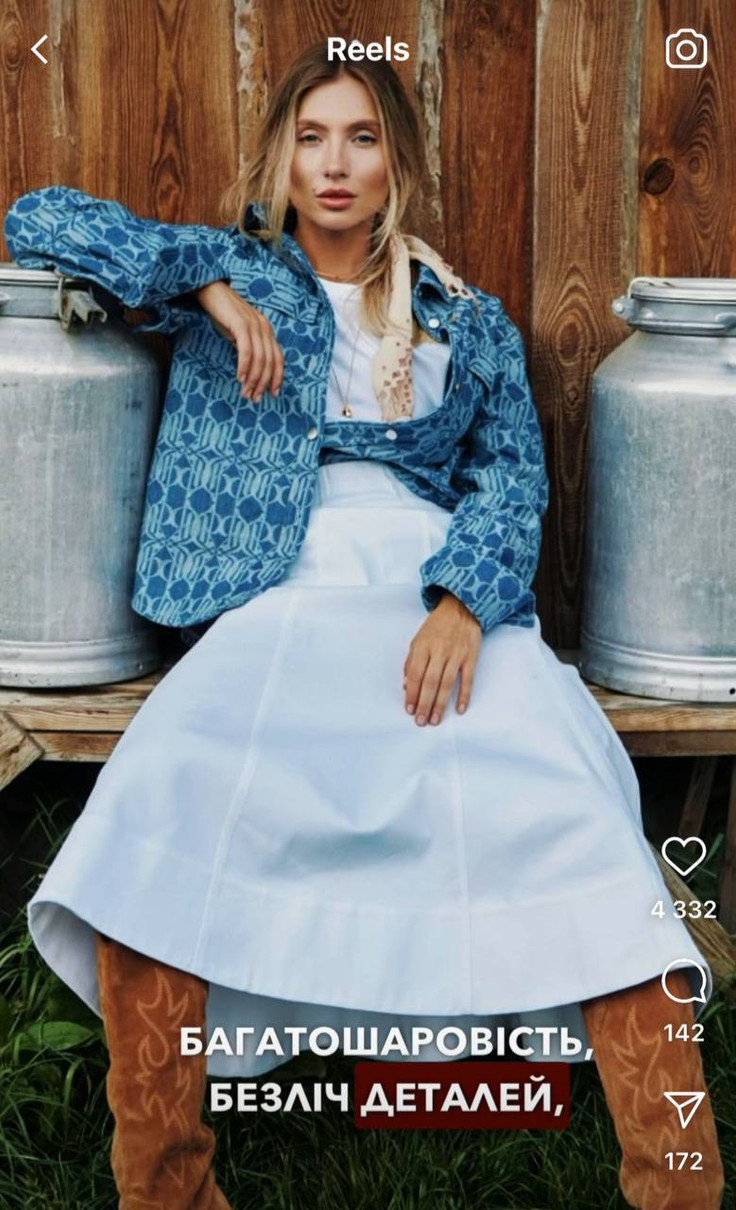Open the comments on this reel
The height and width of the screenshot is (1210, 736).
coord(684,982)
